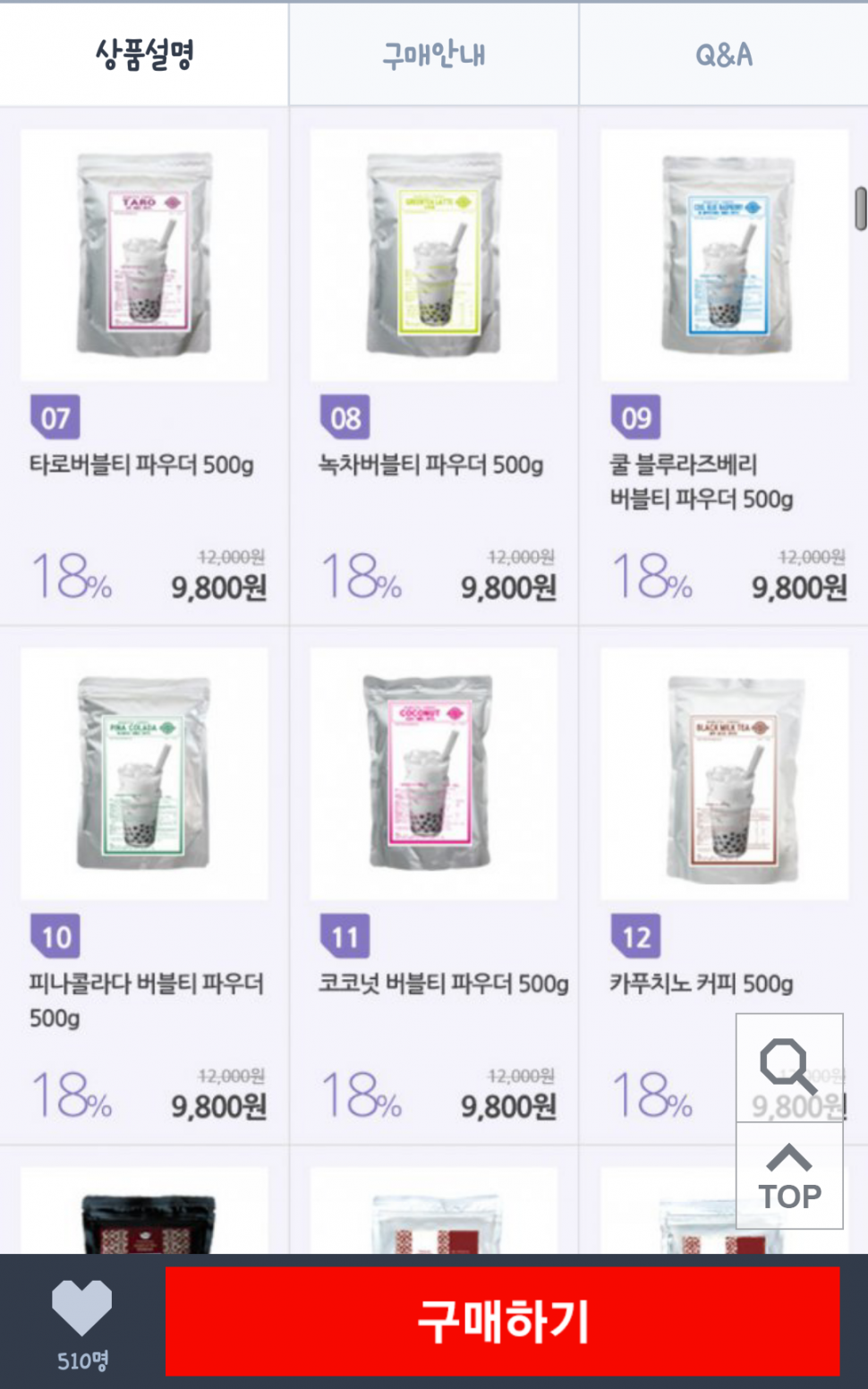Open the floating magnifier search button
The image size is (868, 1389).
pyautogui.click(x=788, y=1068)
